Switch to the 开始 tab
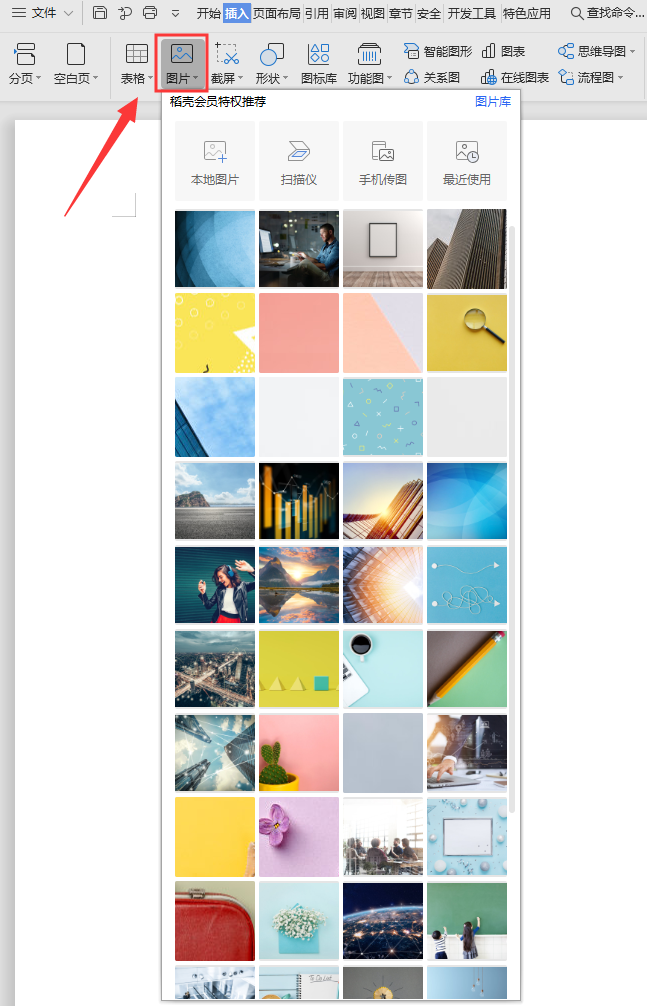This screenshot has width=647, height=1006. click(208, 13)
